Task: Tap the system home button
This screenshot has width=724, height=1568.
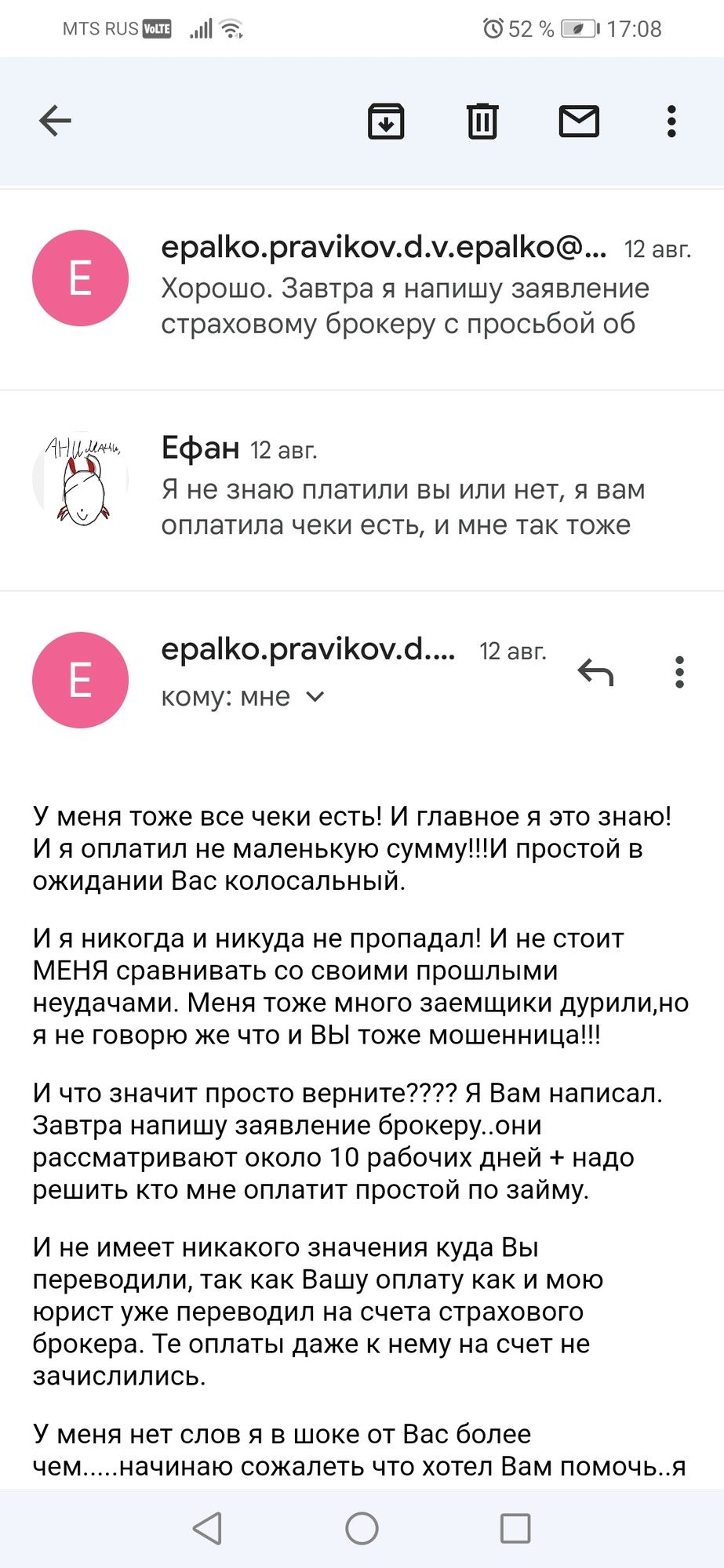Action: [x=362, y=1528]
